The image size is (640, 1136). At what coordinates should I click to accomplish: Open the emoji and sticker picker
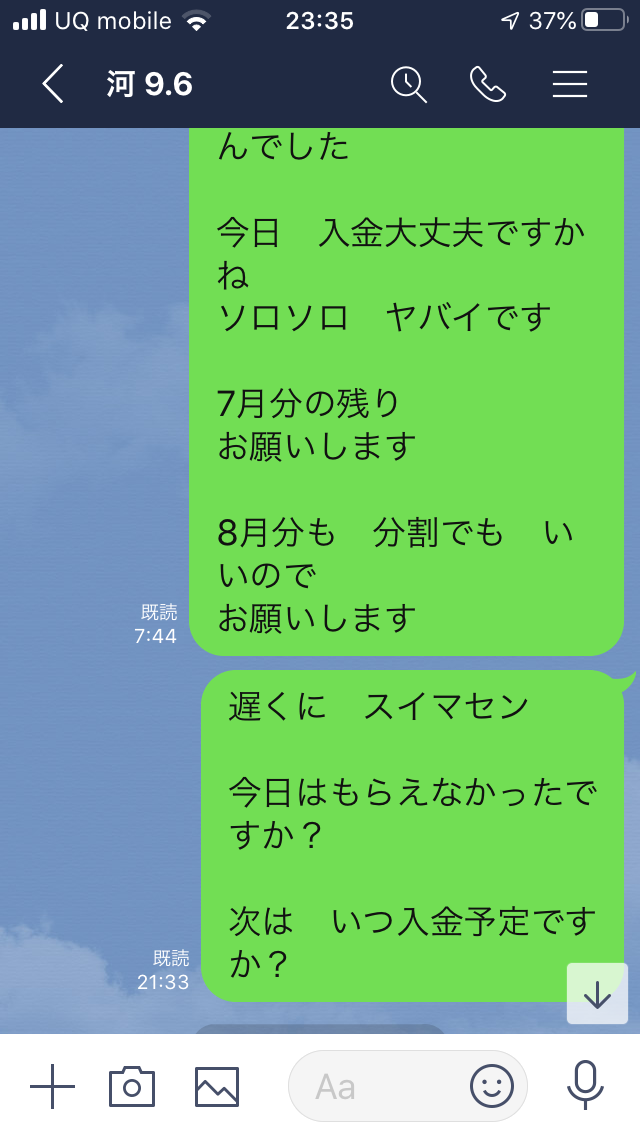pos(491,1086)
